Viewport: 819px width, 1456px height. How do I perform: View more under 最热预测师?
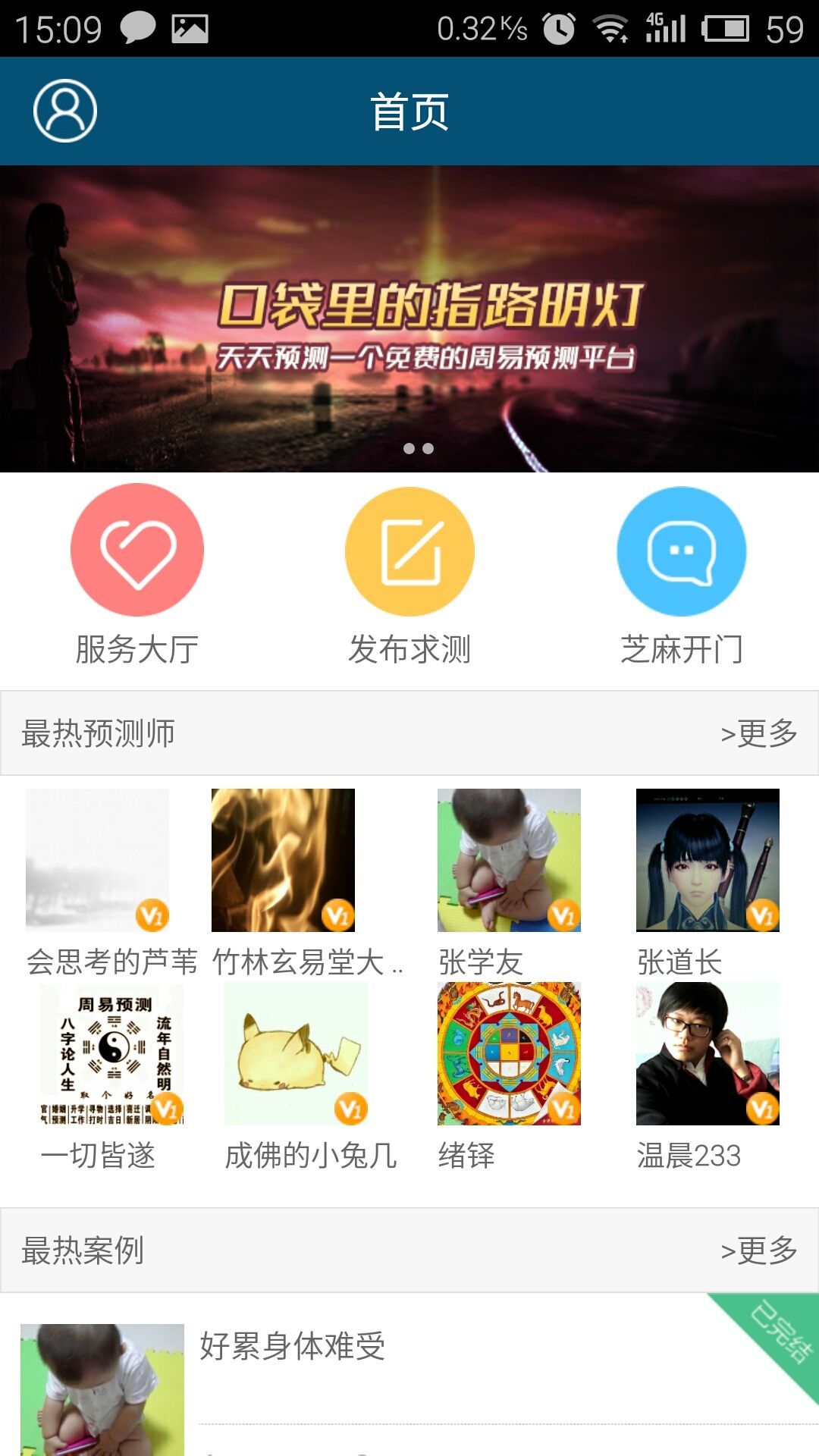758,733
